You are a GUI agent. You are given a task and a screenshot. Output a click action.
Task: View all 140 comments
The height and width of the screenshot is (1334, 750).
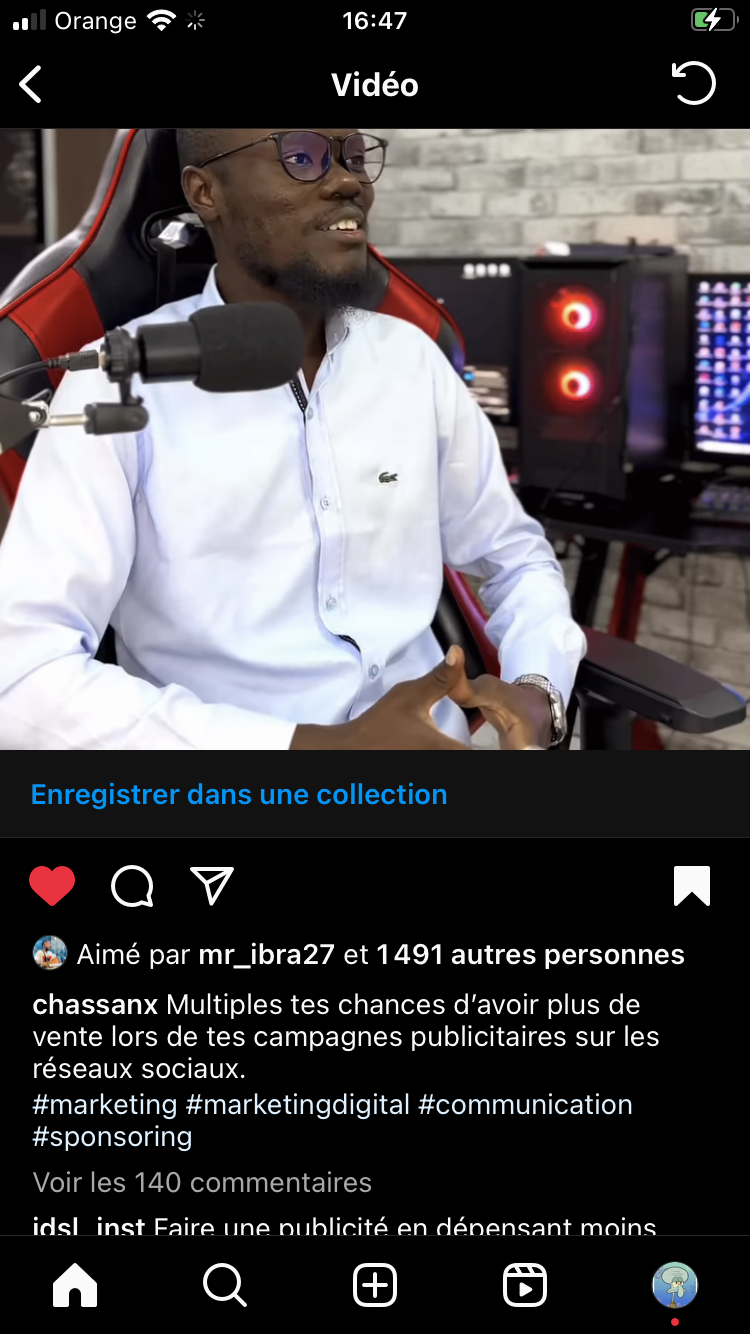pos(202,1183)
